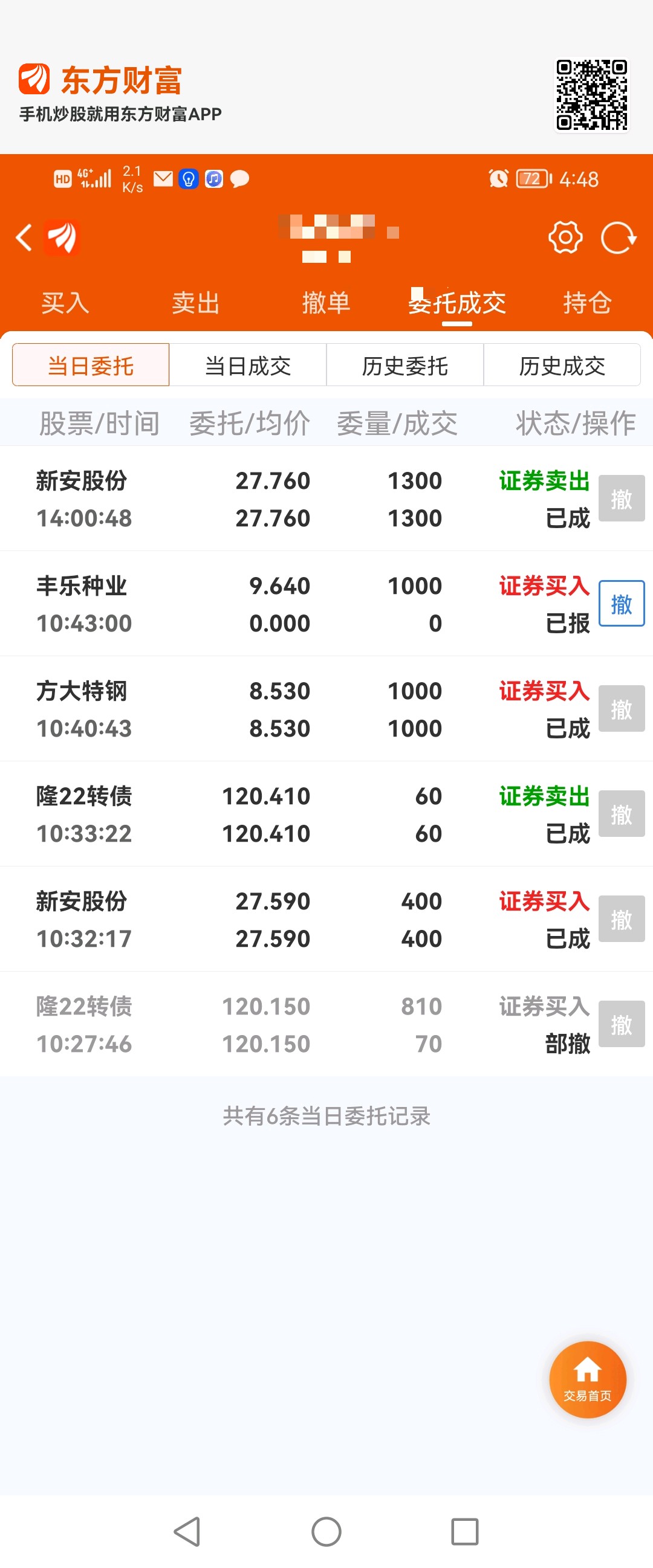
Task: Open the 新安股份 14:00:48 sell order
Action: tap(326, 499)
